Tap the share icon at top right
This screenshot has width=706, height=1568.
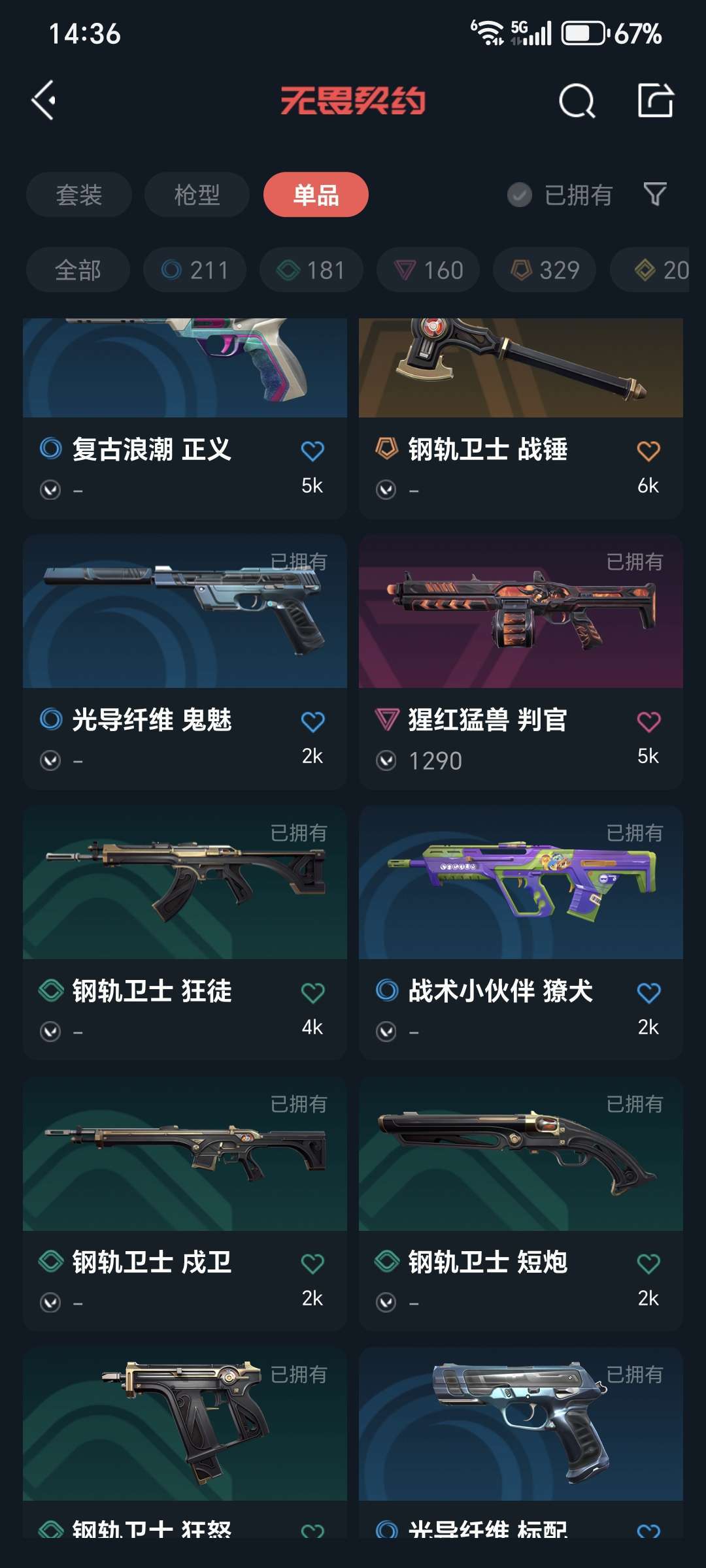[x=655, y=100]
